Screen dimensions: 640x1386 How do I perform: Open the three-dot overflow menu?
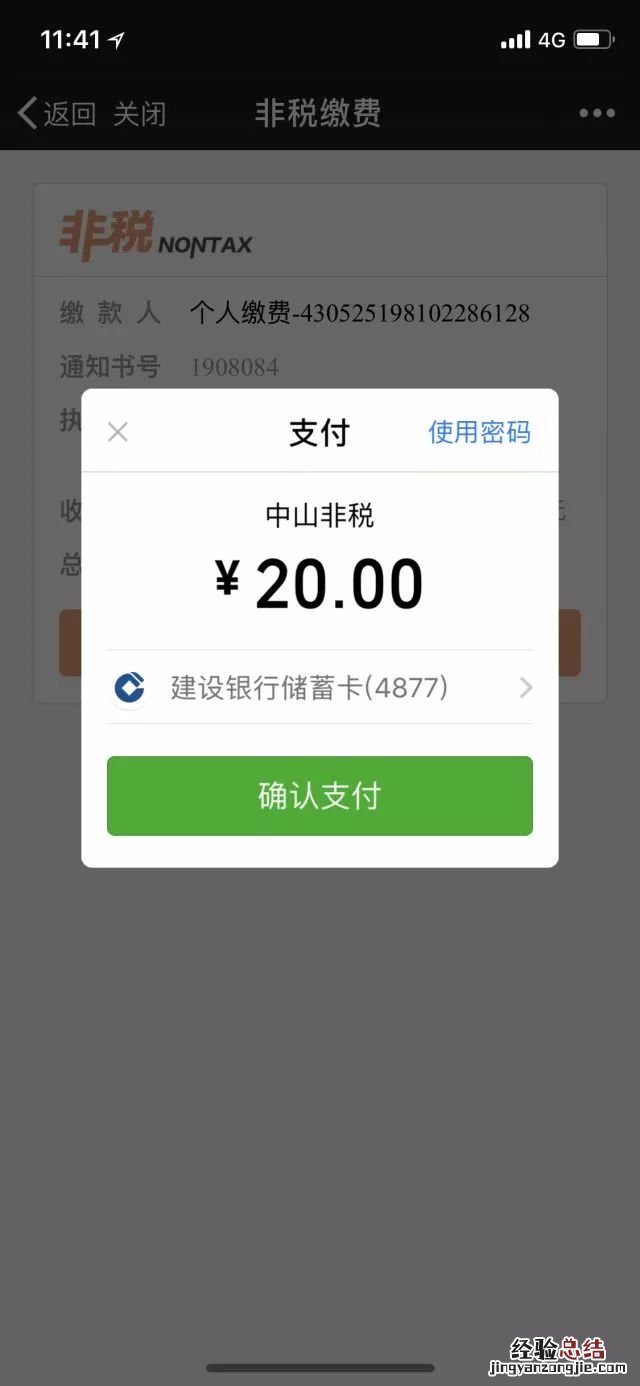click(597, 113)
